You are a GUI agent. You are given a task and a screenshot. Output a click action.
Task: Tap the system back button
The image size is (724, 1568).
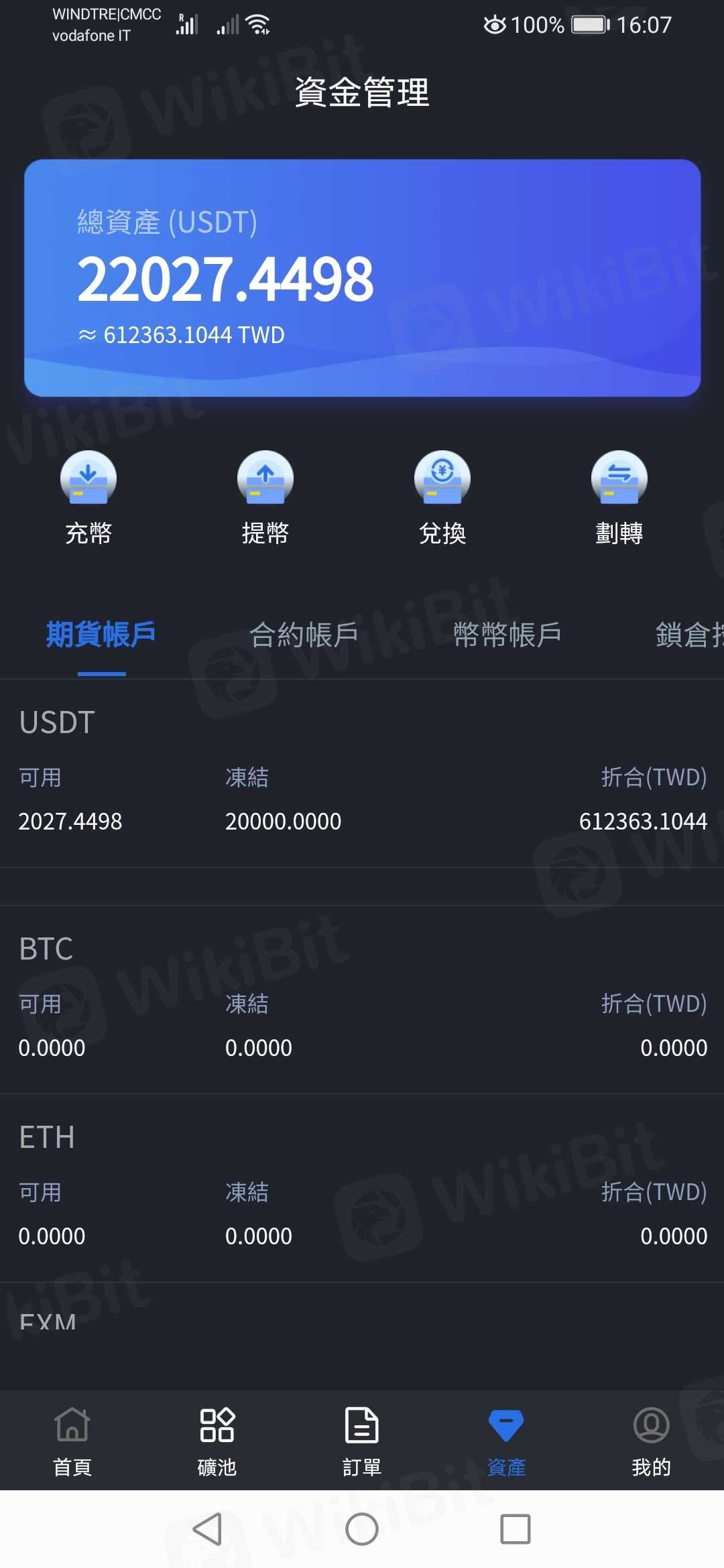point(208,1529)
